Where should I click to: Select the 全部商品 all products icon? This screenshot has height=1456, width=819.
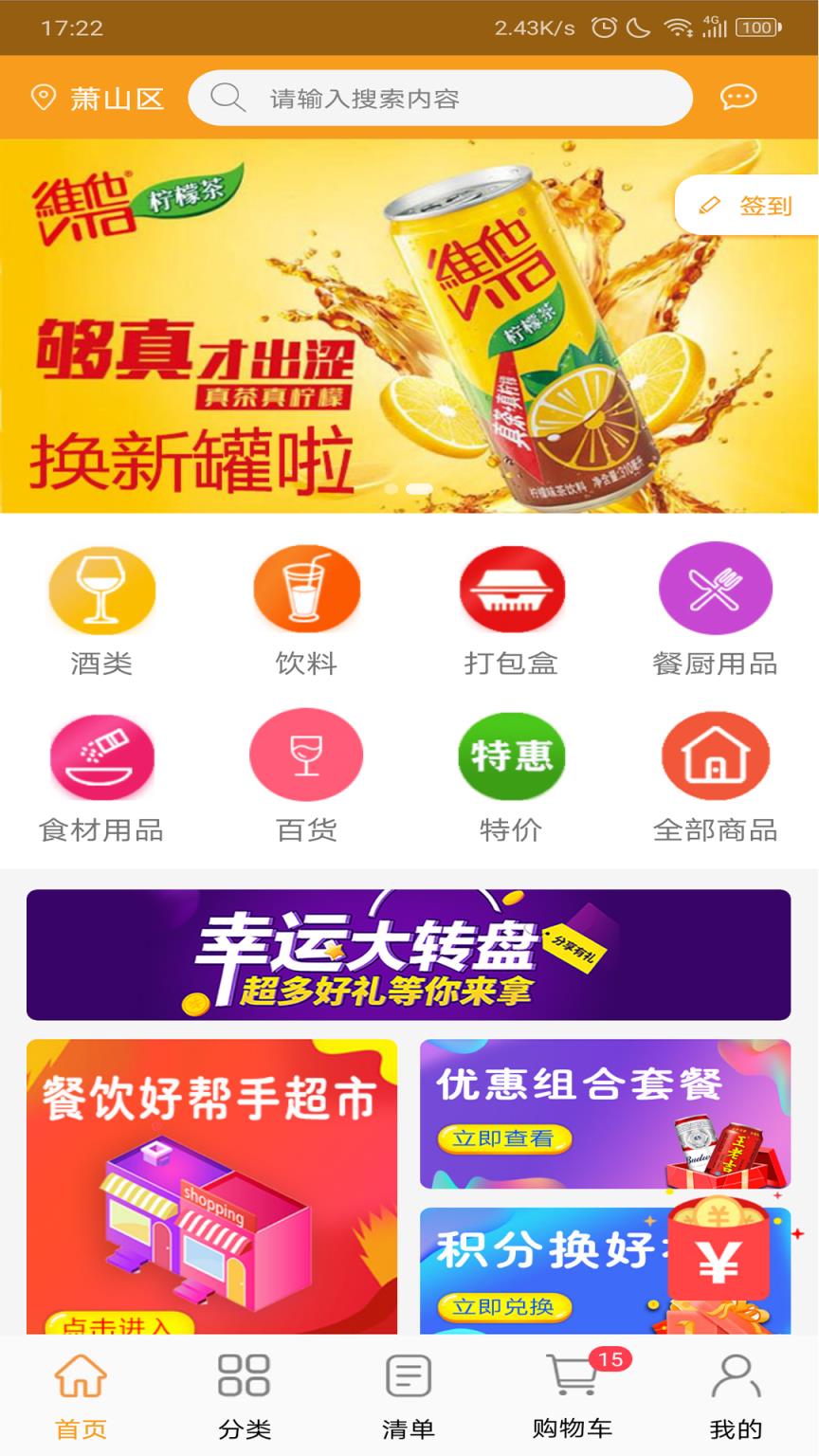717,755
